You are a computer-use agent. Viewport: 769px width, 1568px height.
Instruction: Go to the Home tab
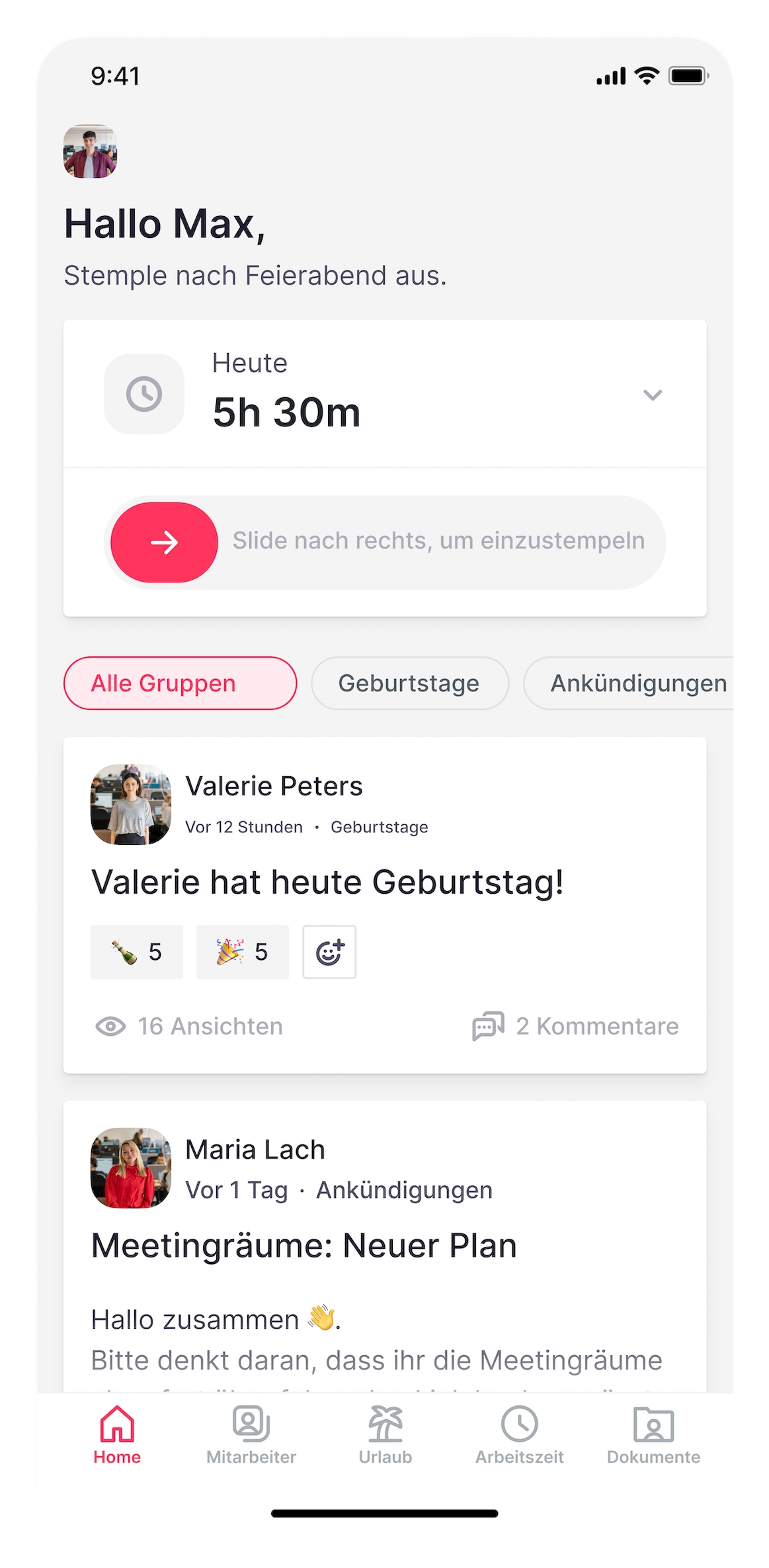point(117,1435)
